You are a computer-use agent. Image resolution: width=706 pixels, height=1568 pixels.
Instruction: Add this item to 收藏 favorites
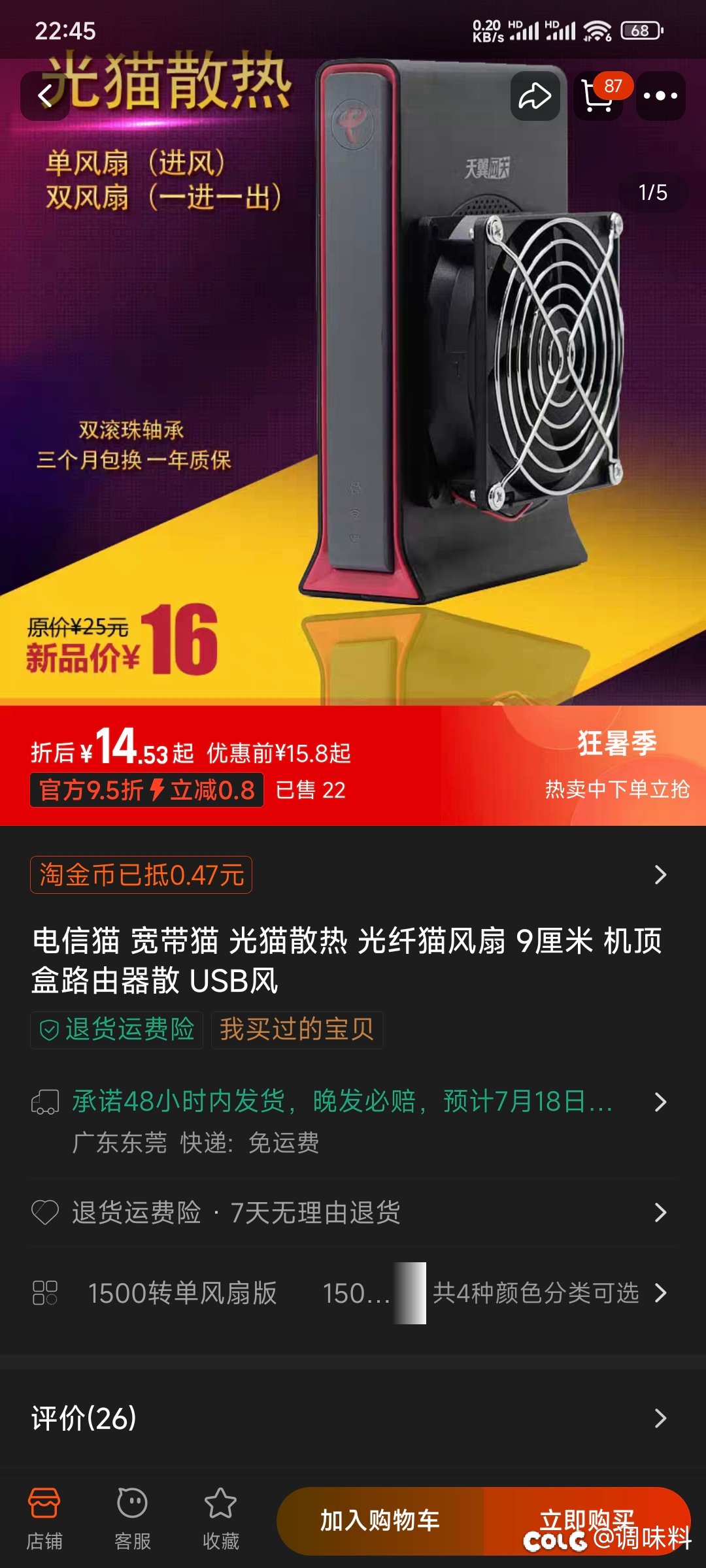click(x=221, y=1518)
